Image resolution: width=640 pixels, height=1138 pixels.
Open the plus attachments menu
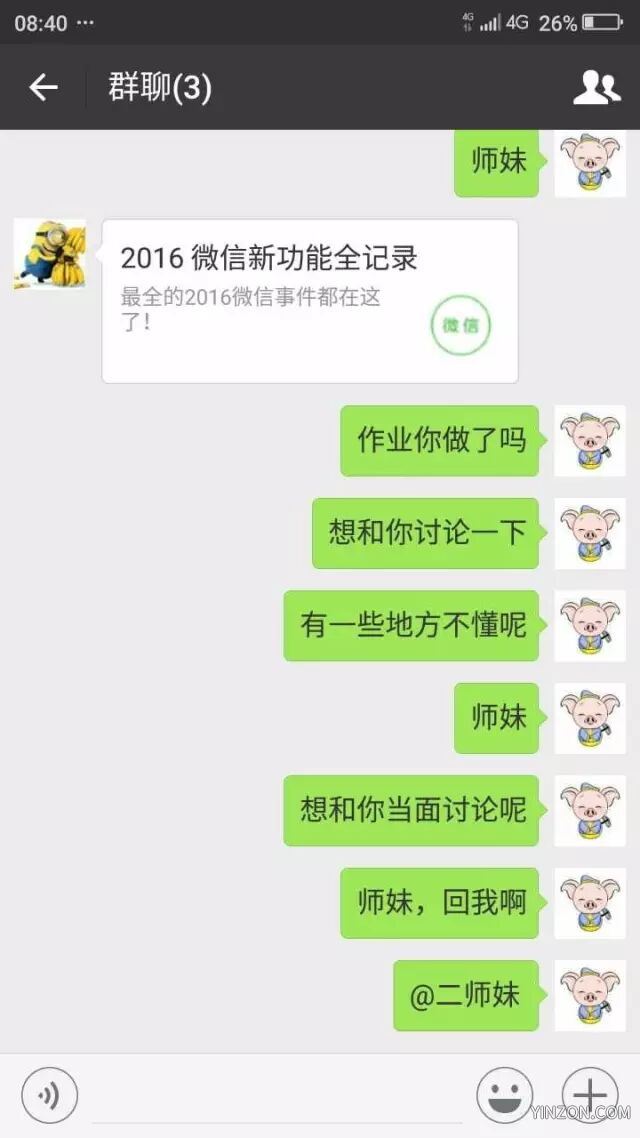[x=590, y=1096]
